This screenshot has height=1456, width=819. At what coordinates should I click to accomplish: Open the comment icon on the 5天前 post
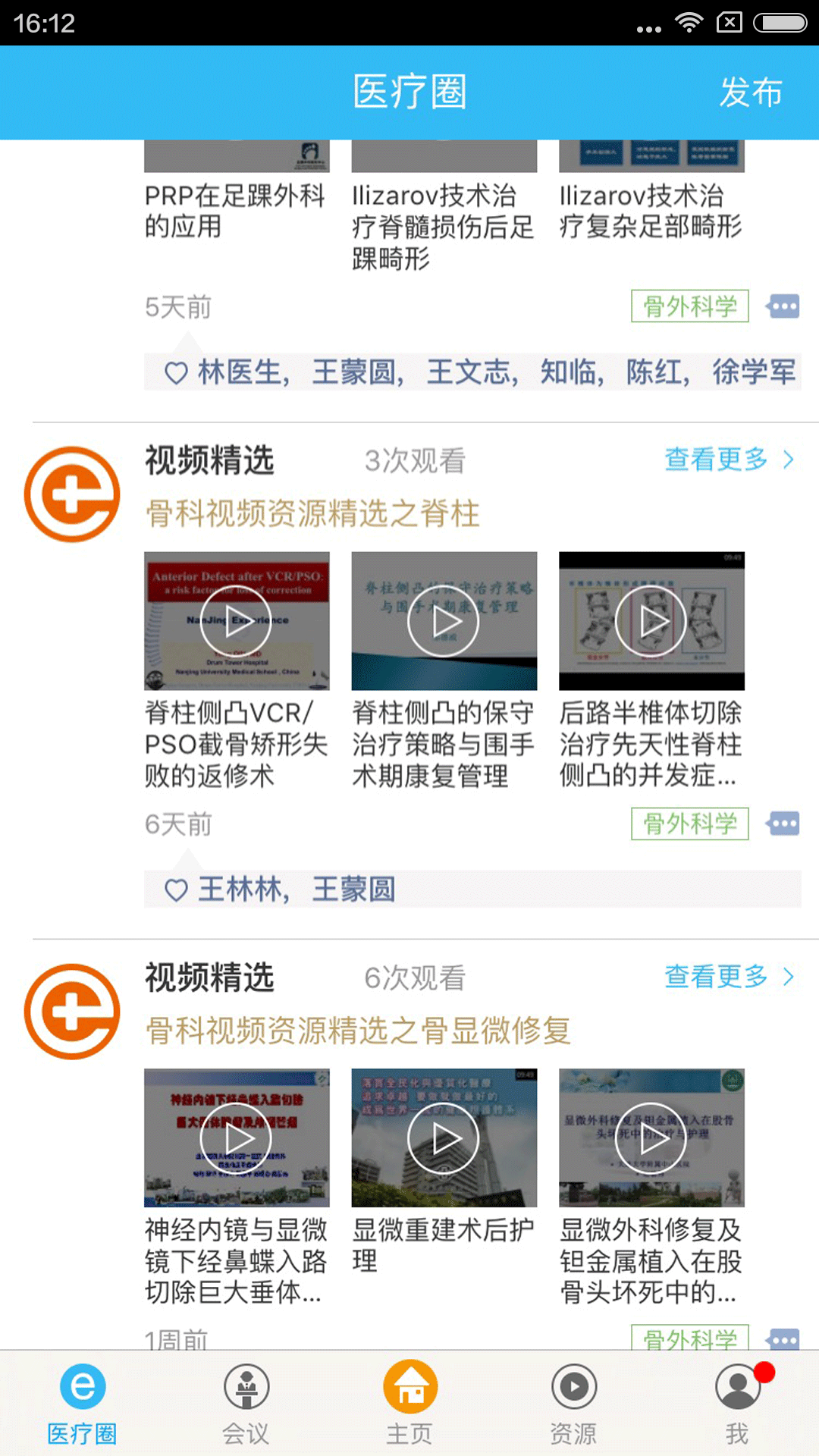783,306
